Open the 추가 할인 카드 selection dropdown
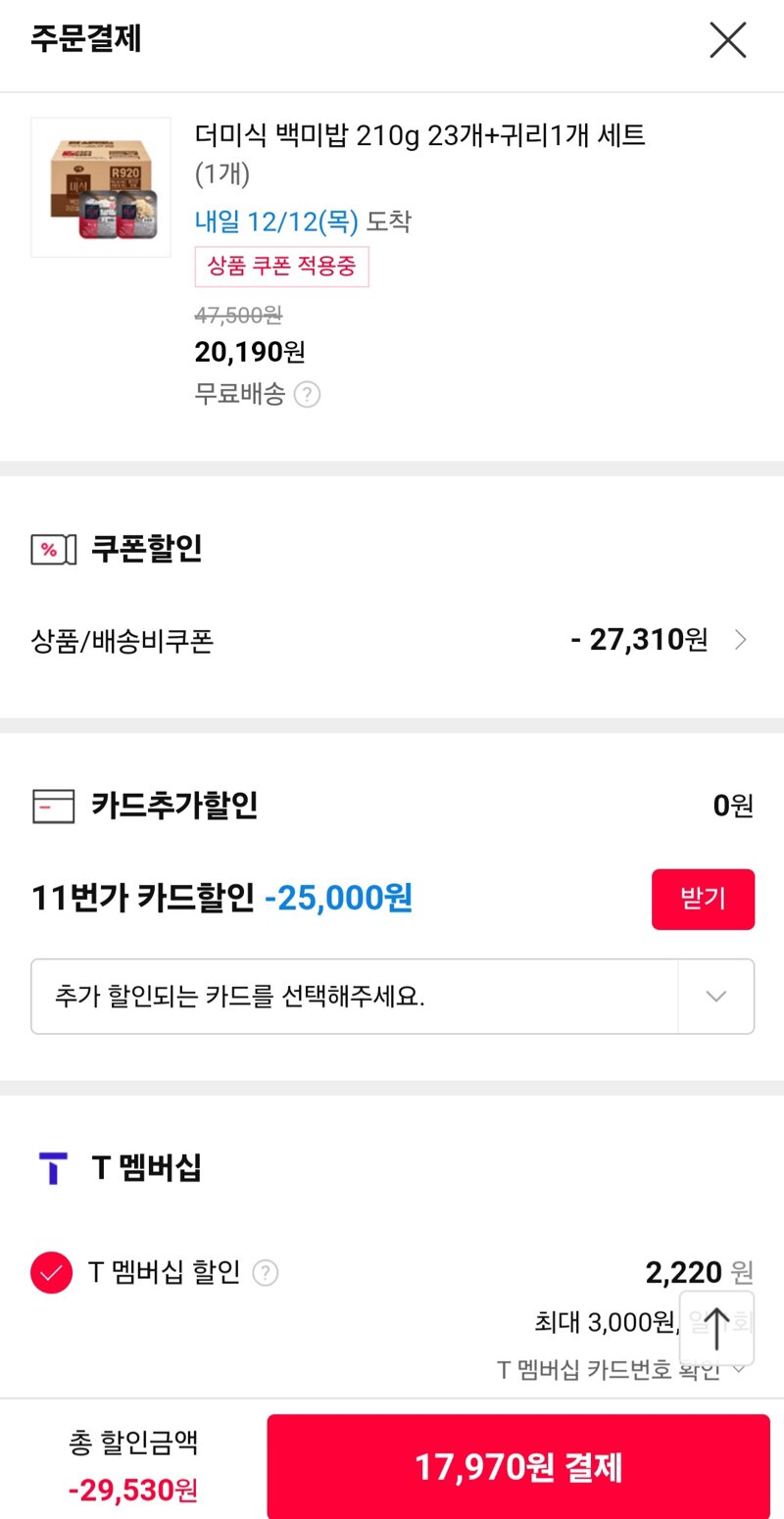The height and width of the screenshot is (1519, 784). click(392, 996)
